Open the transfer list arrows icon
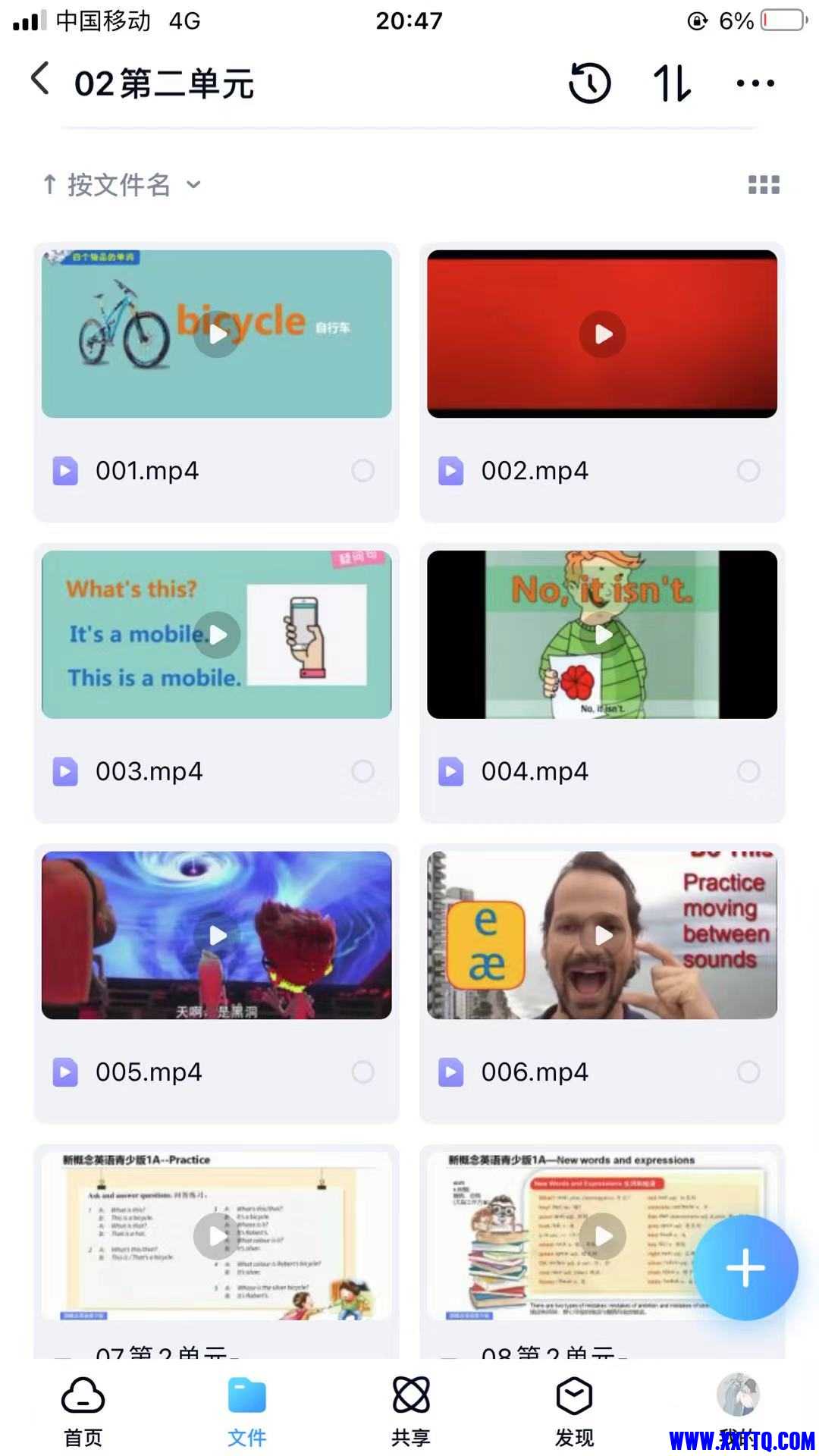 pyautogui.click(x=672, y=83)
